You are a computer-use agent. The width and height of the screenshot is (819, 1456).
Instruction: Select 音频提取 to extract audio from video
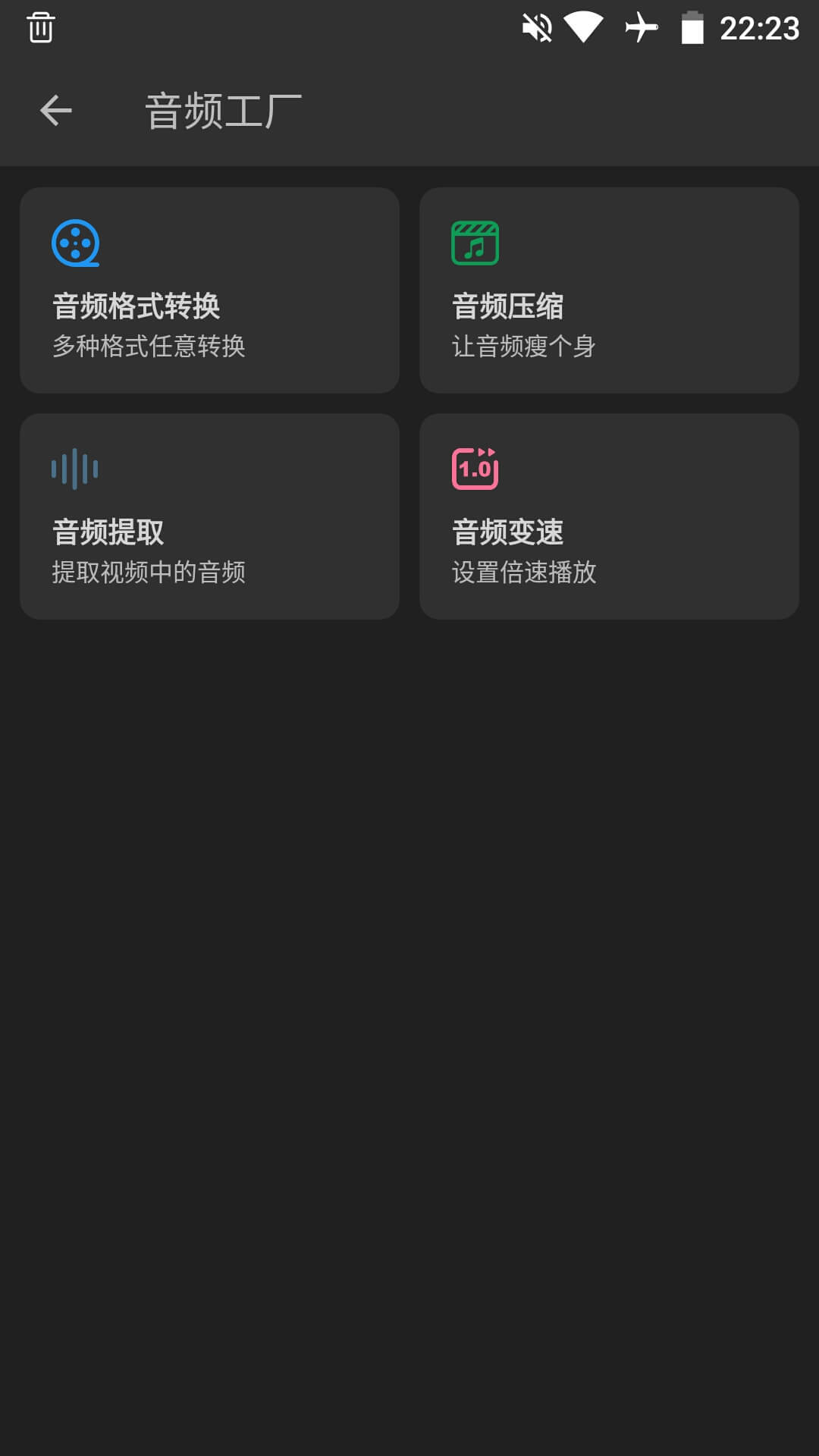point(209,516)
